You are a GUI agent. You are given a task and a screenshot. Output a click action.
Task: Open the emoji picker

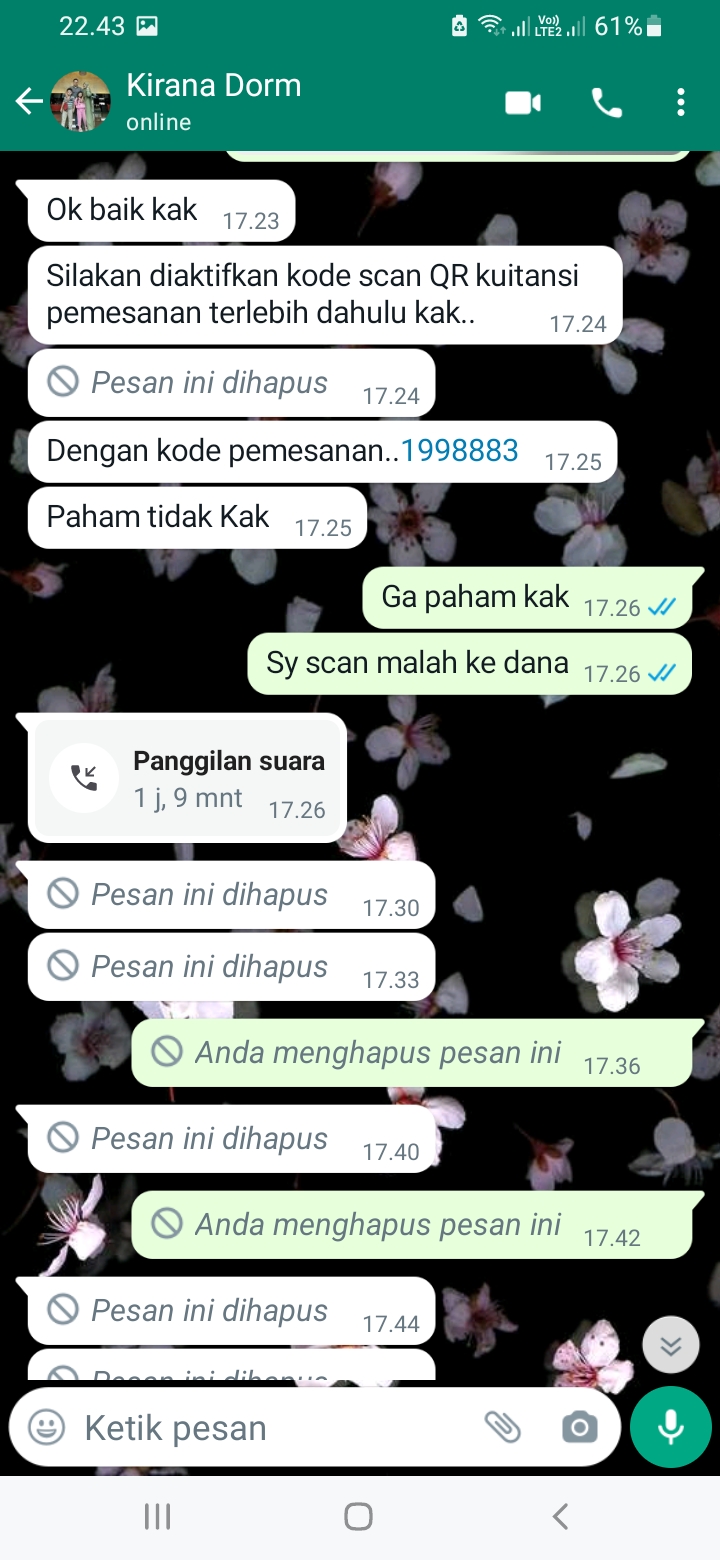(x=46, y=1428)
